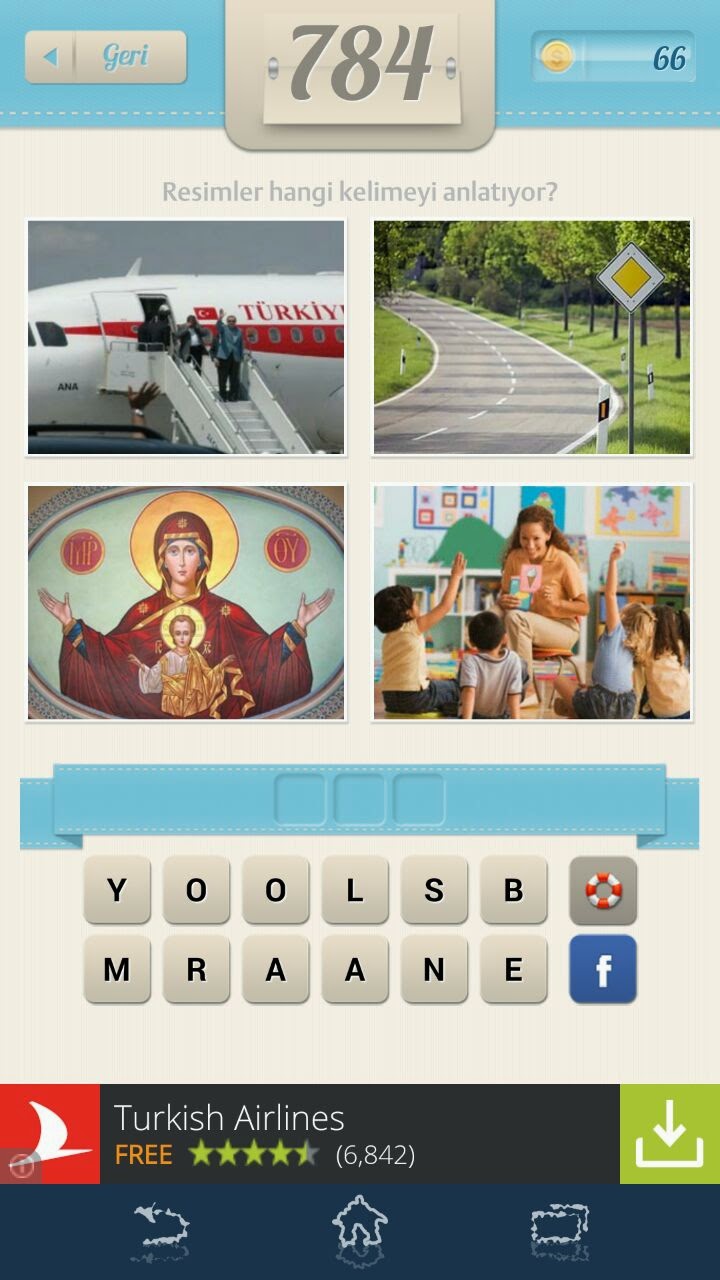Pick the letter L tile
The image size is (720, 1280).
pyautogui.click(x=355, y=890)
